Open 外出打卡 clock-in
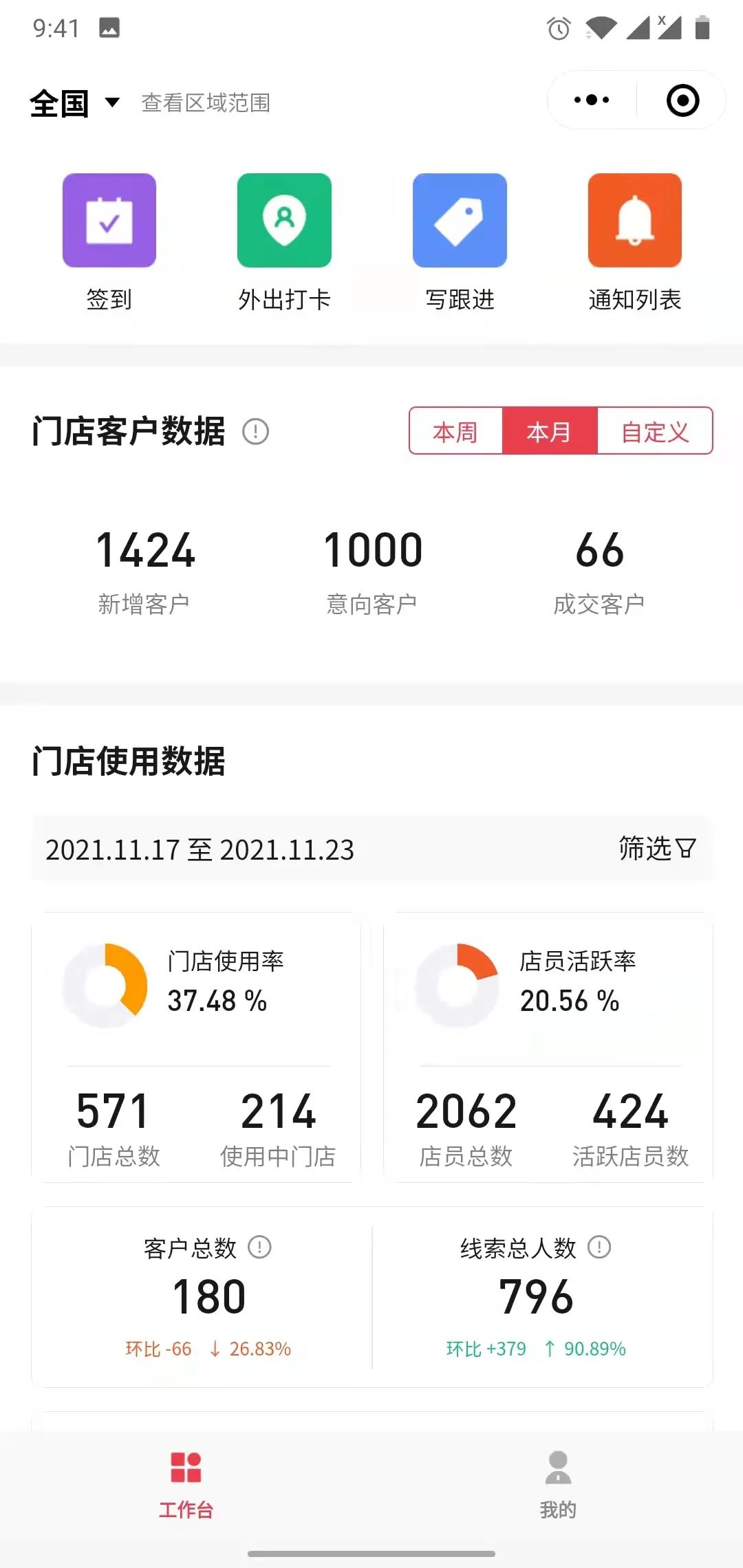This screenshot has height=1568, width=743. (284, 221)
